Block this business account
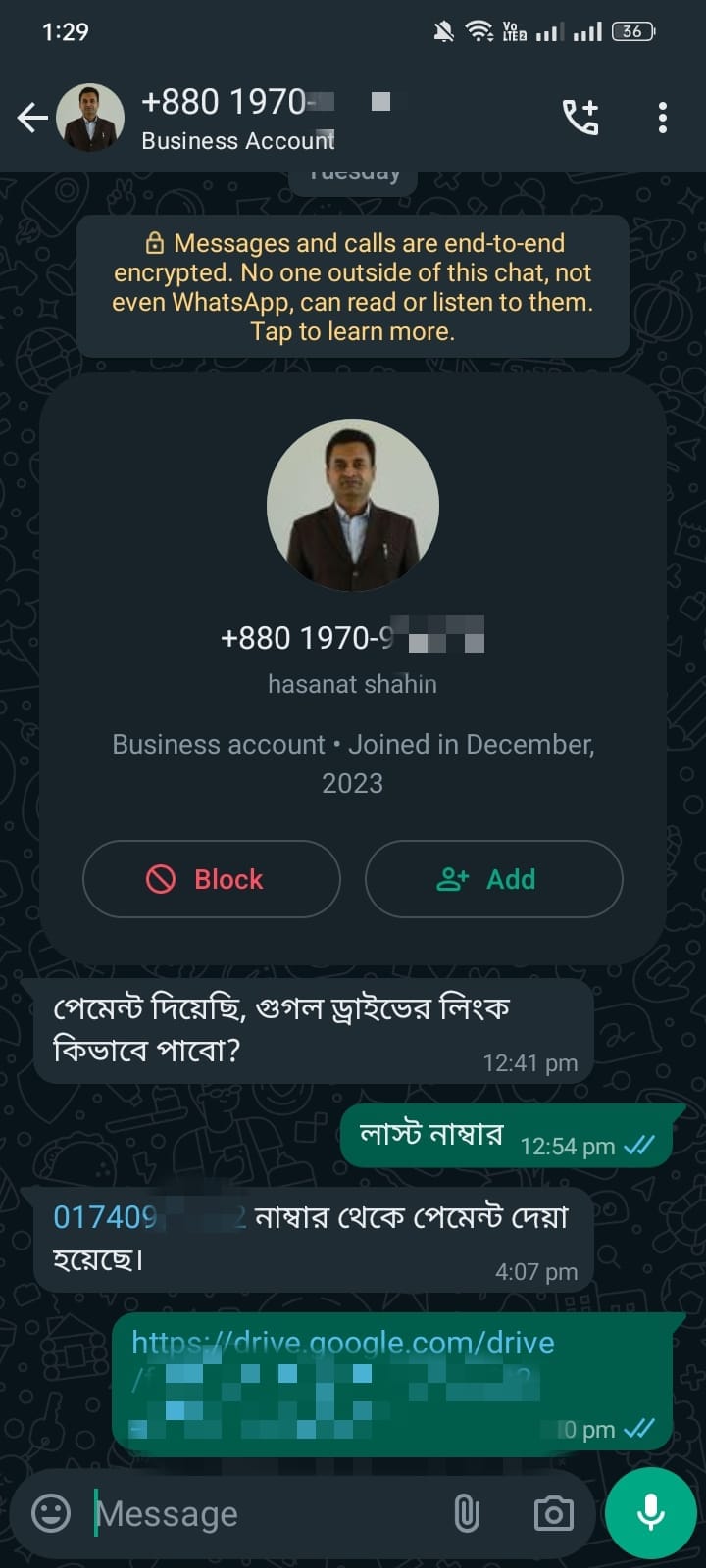 pyautogui.click(x=212, y=879)
